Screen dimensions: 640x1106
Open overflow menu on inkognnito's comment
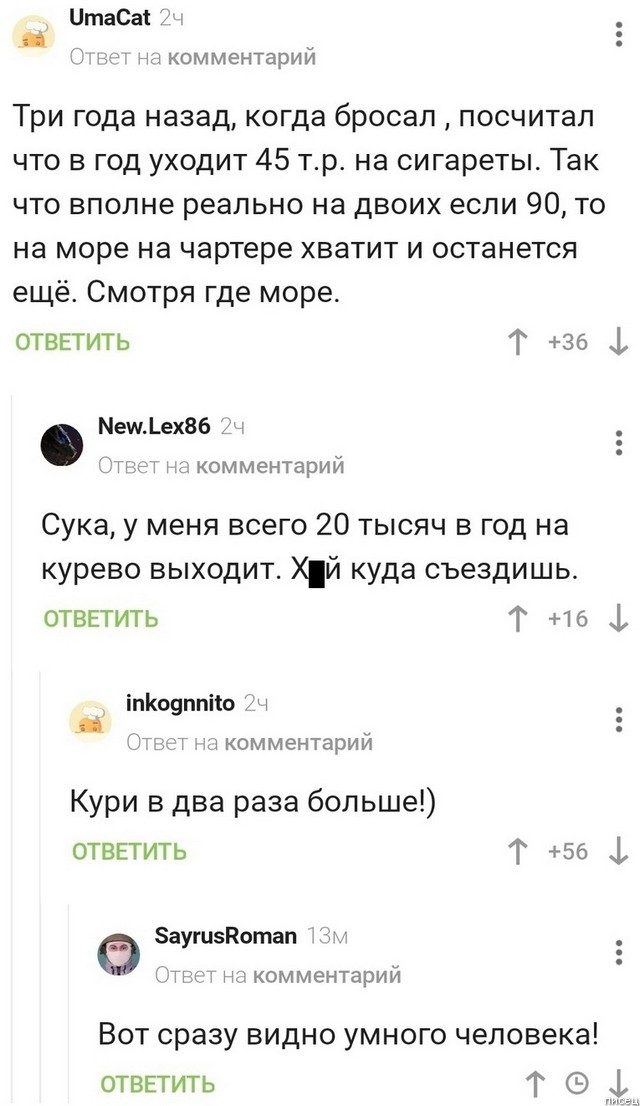pos(619,719)
